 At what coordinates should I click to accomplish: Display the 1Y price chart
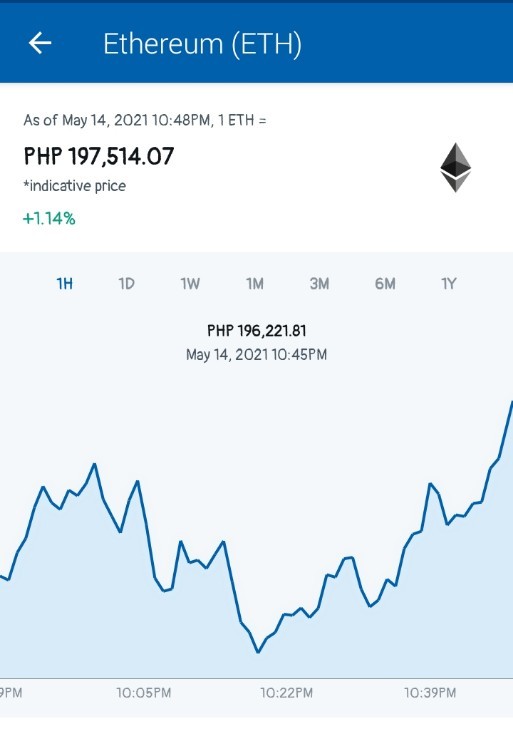449,284
